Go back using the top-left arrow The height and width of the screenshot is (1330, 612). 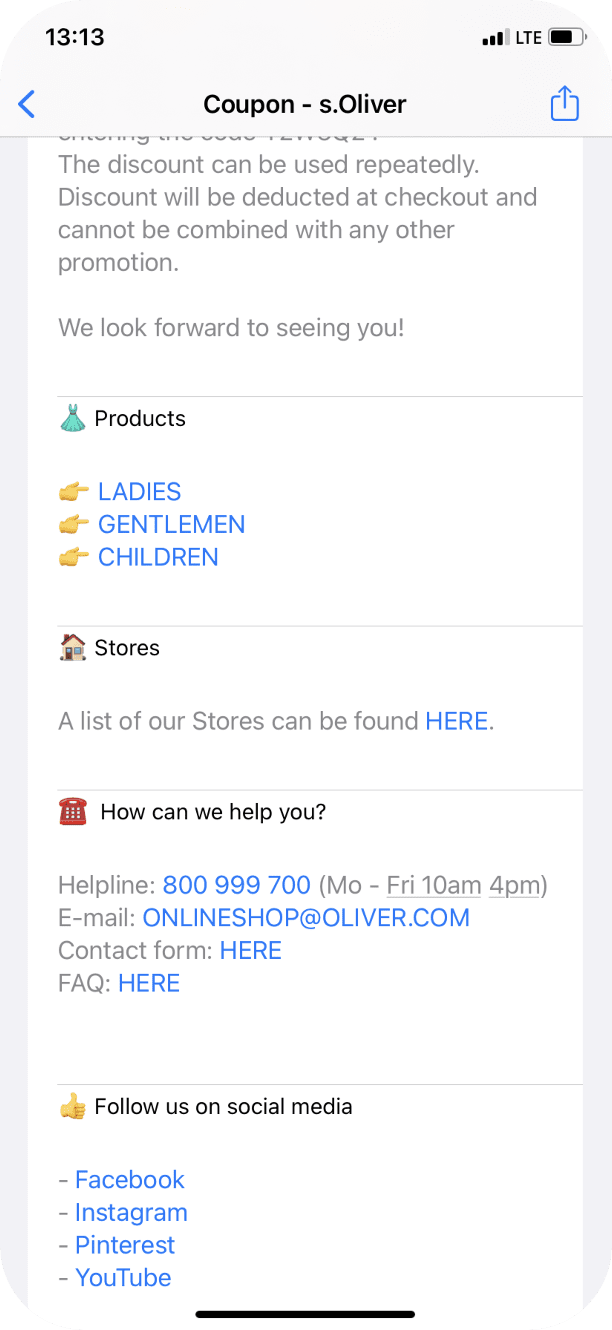[x=27, y=104]
